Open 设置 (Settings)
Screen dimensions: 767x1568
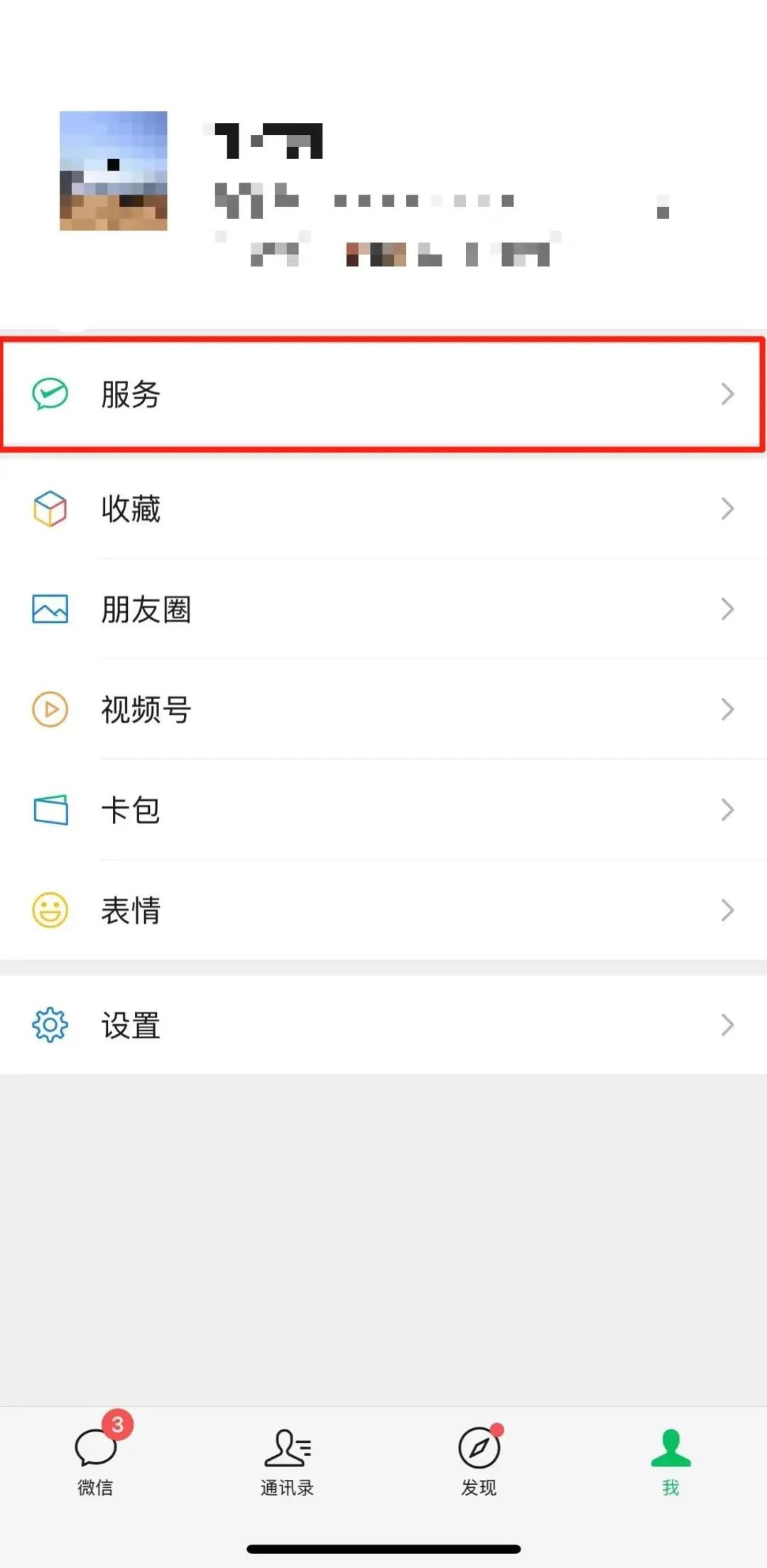pyautogui.click(x=383, y=1024)
